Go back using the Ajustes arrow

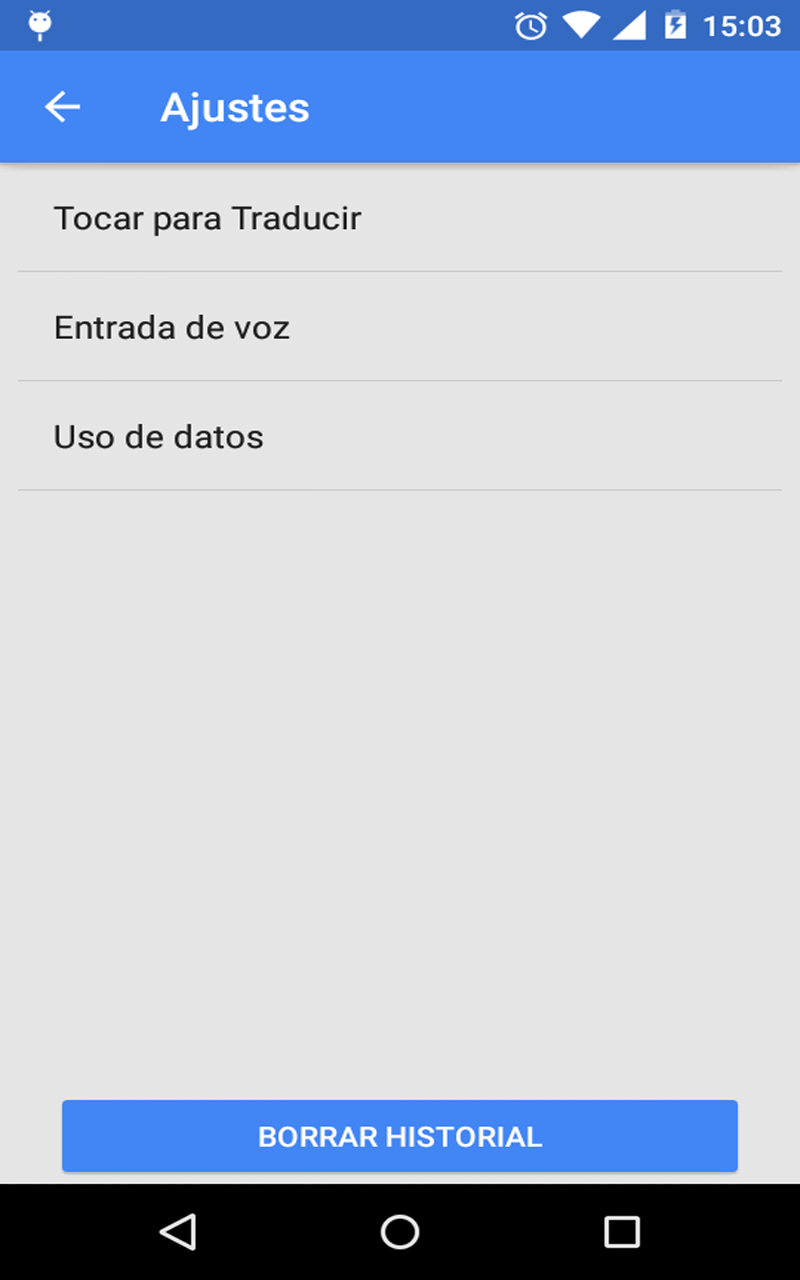tap(62, 107)
